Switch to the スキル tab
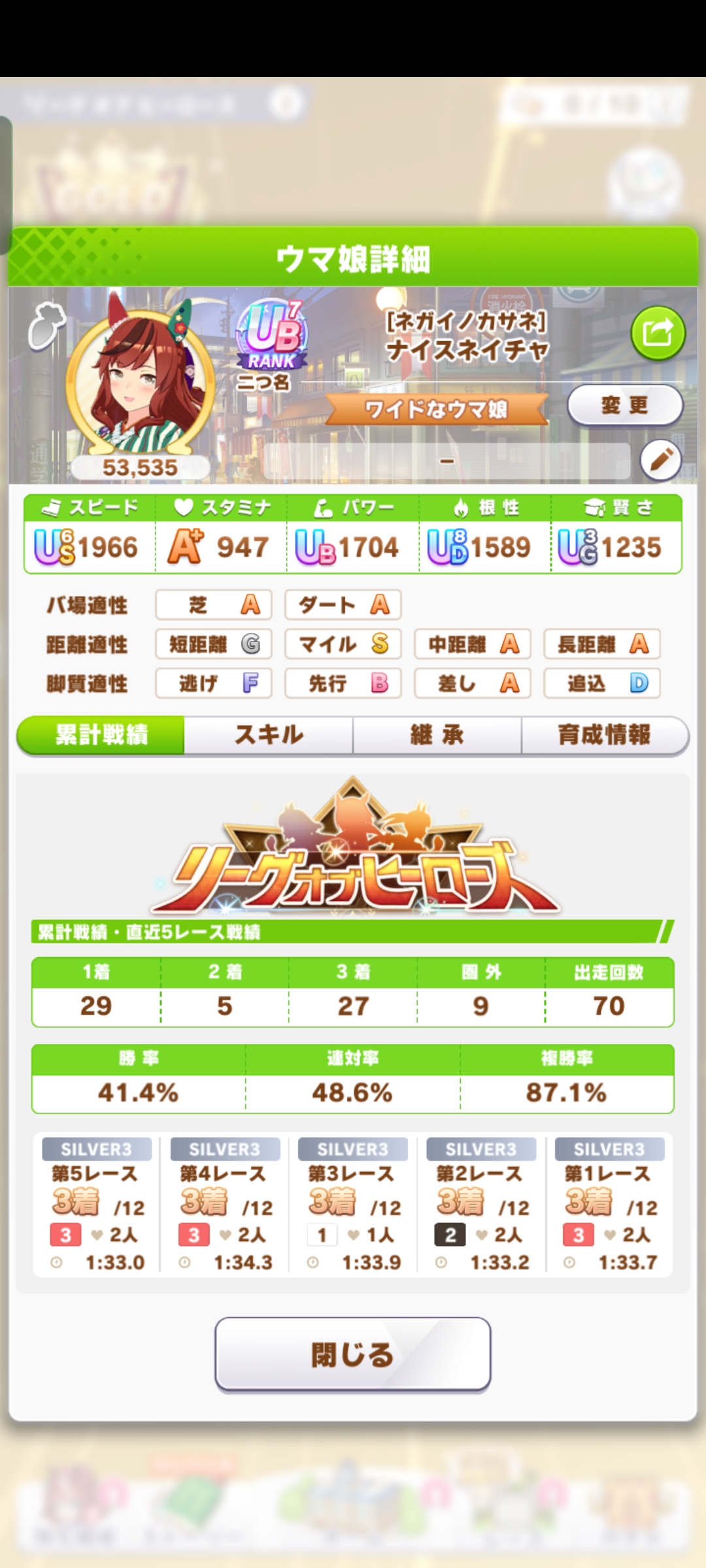 (269, 735)
